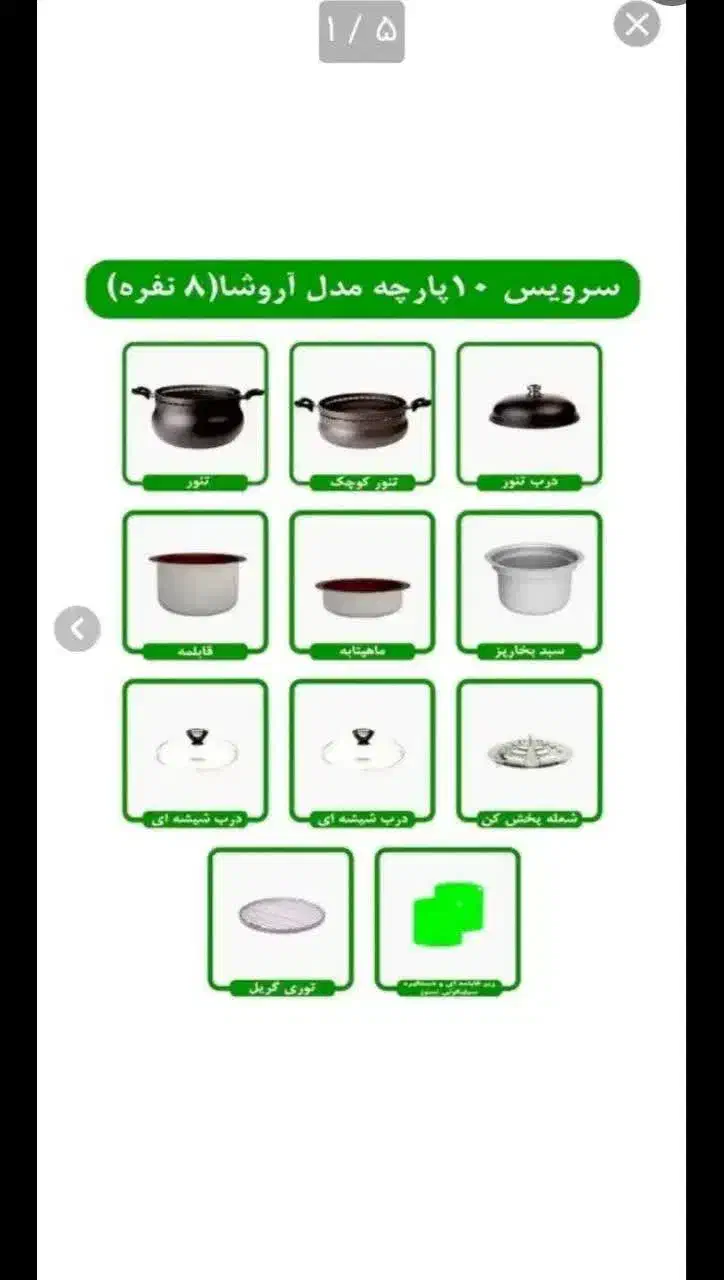Open the تنور کوچک small pot image
This screenshot has width=724, height=1280.
tap(362, 410)
